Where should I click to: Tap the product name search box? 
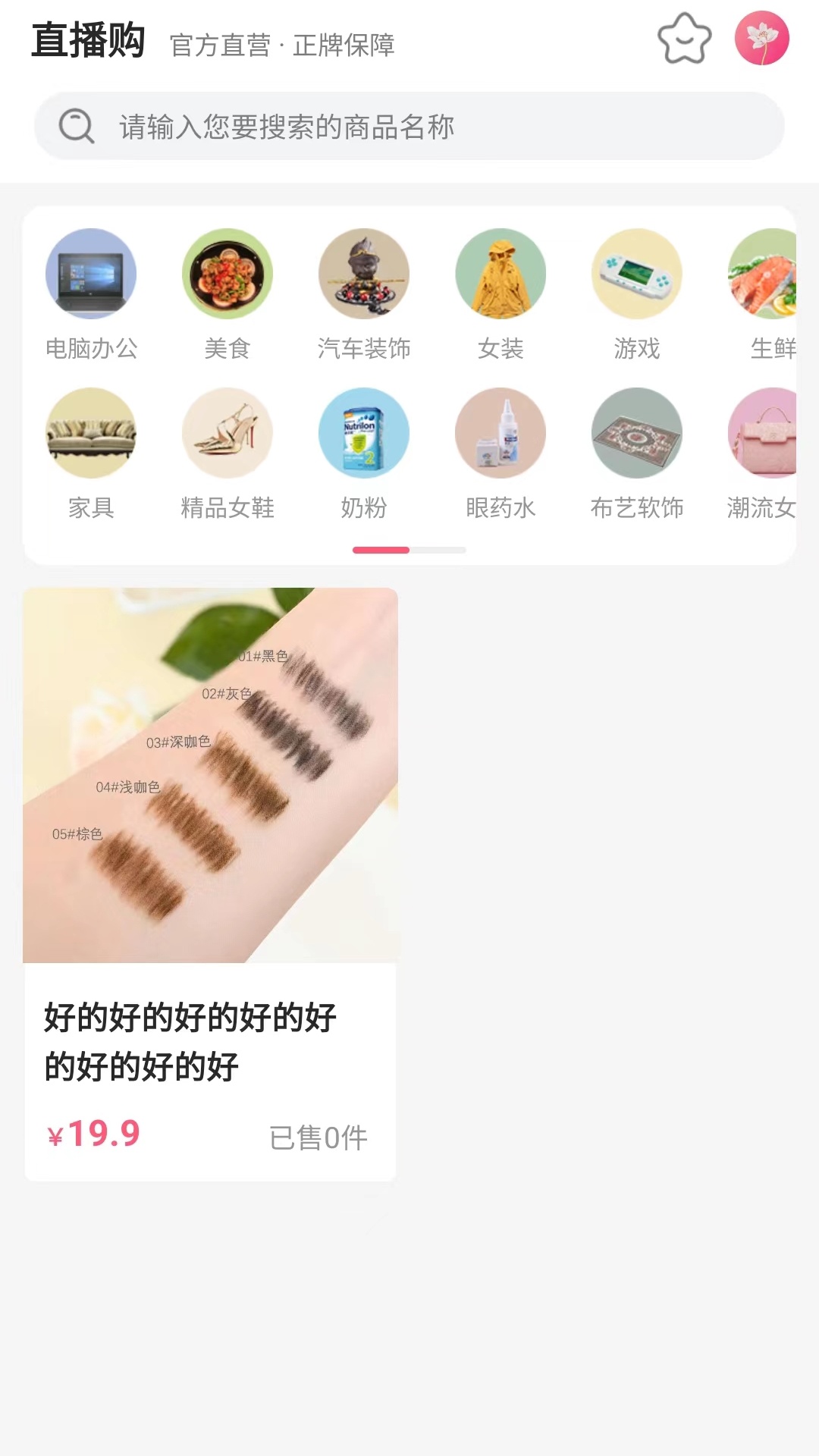pos(409,127)
